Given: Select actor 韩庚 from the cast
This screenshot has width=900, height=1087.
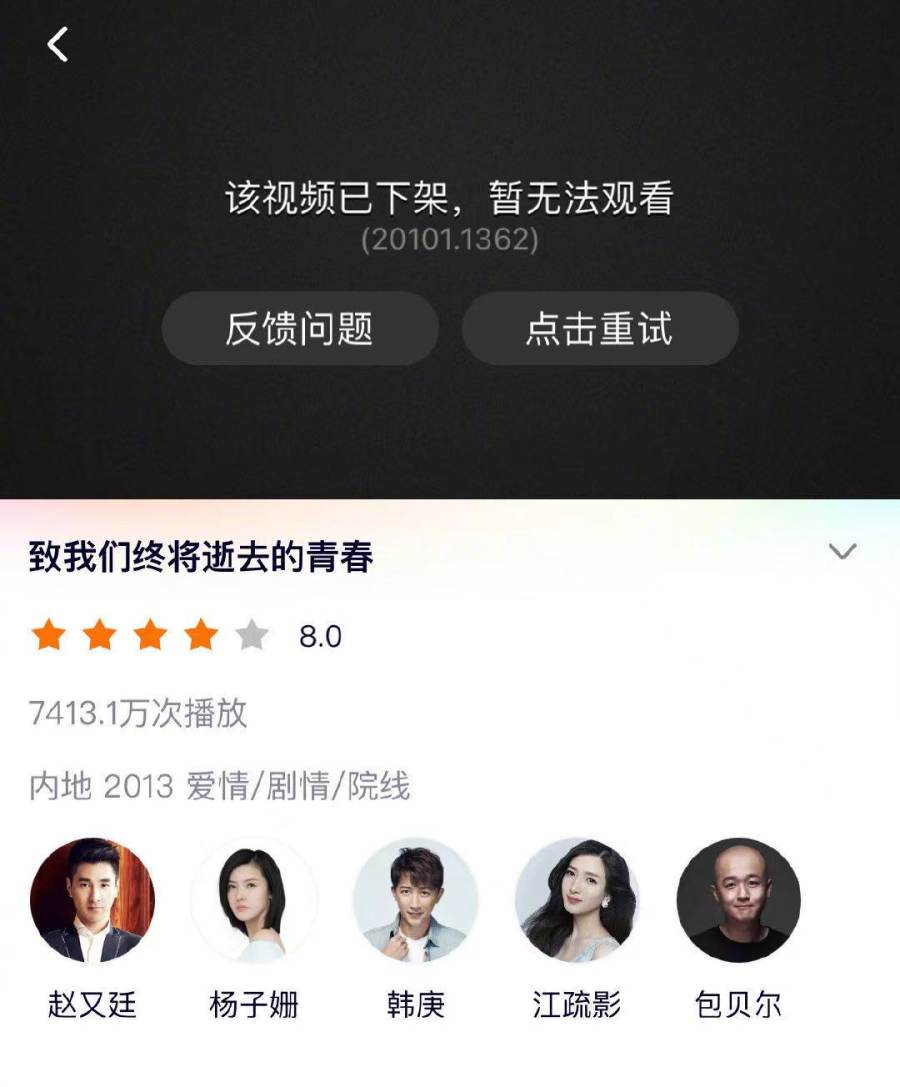Looking at the screenshot, I should (415, 900).
